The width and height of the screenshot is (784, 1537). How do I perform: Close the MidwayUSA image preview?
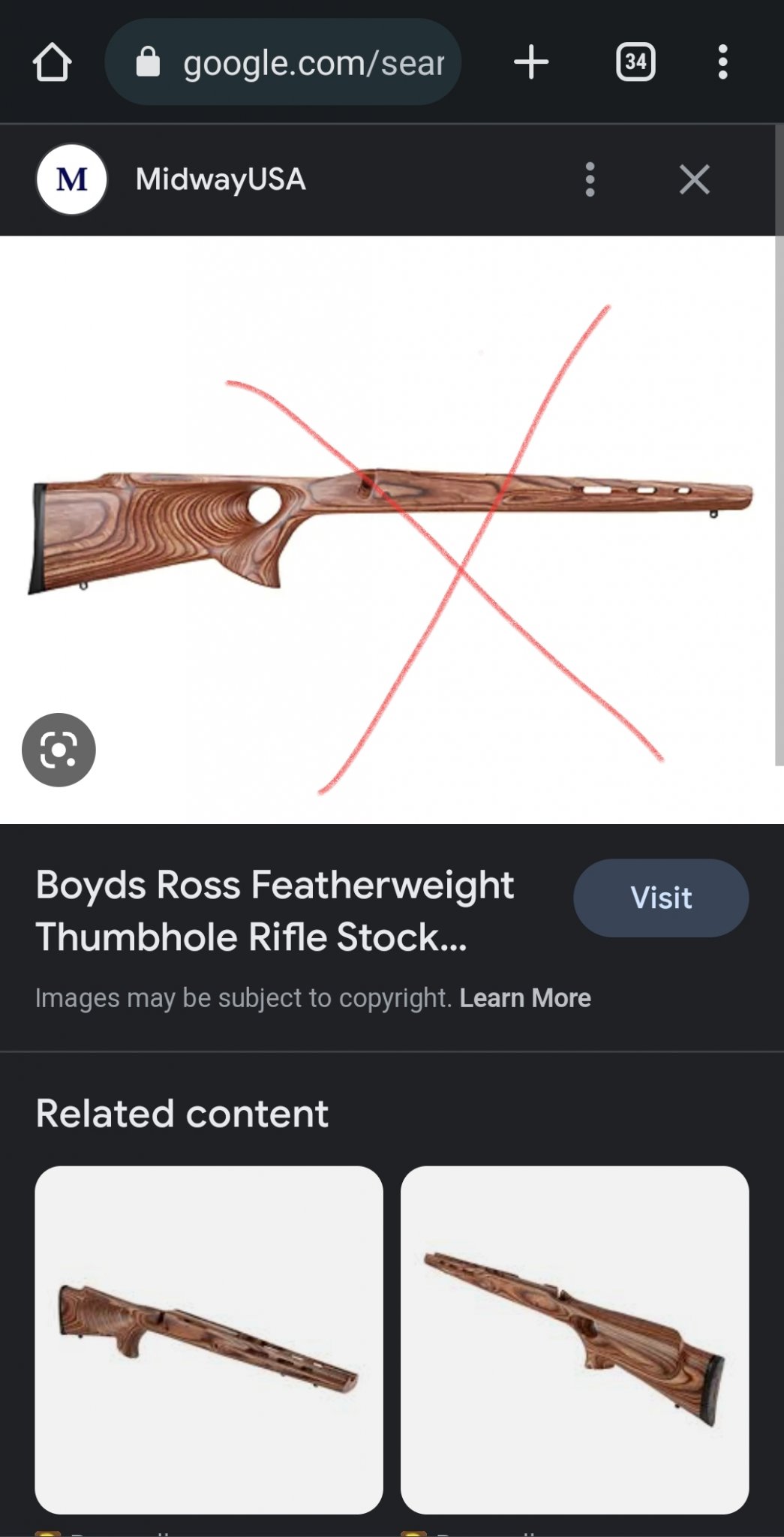click(x=694, y=180)
